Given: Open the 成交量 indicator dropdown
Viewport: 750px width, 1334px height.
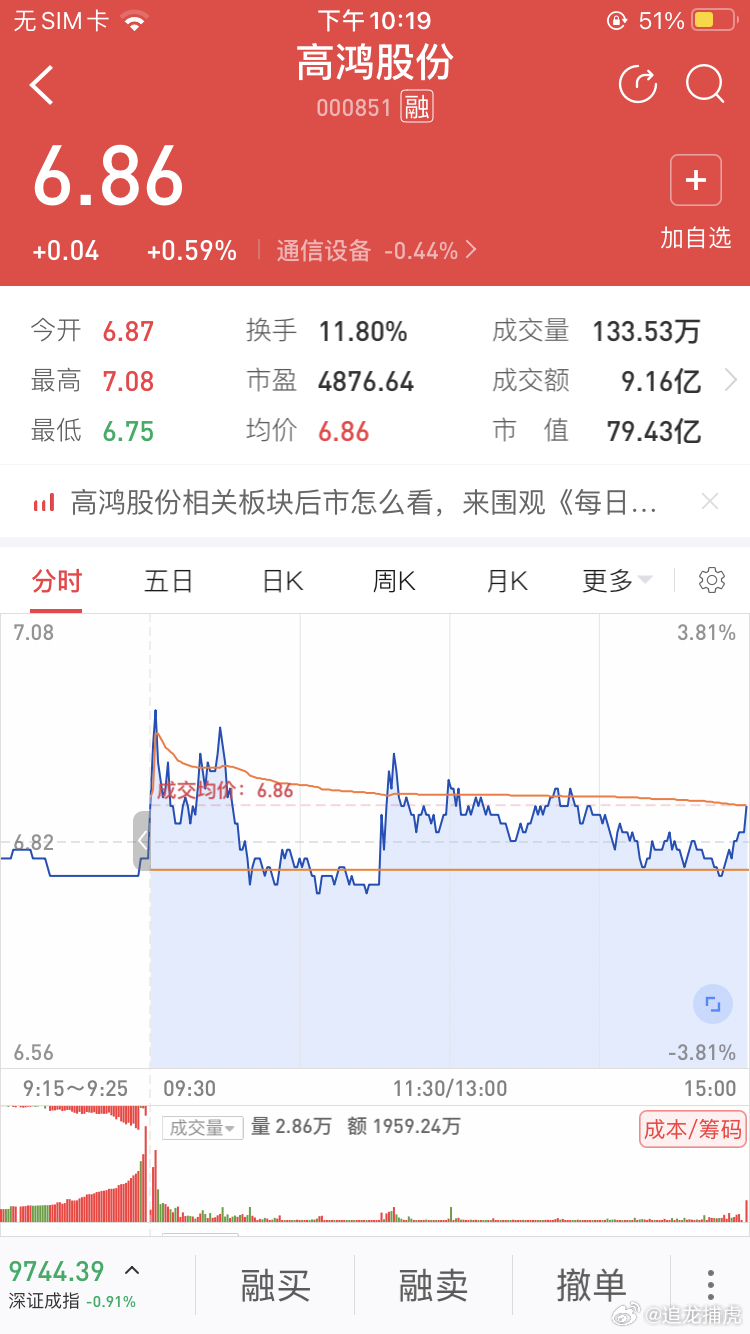Looking at the screenshot, I should (x=203, y=1128).
